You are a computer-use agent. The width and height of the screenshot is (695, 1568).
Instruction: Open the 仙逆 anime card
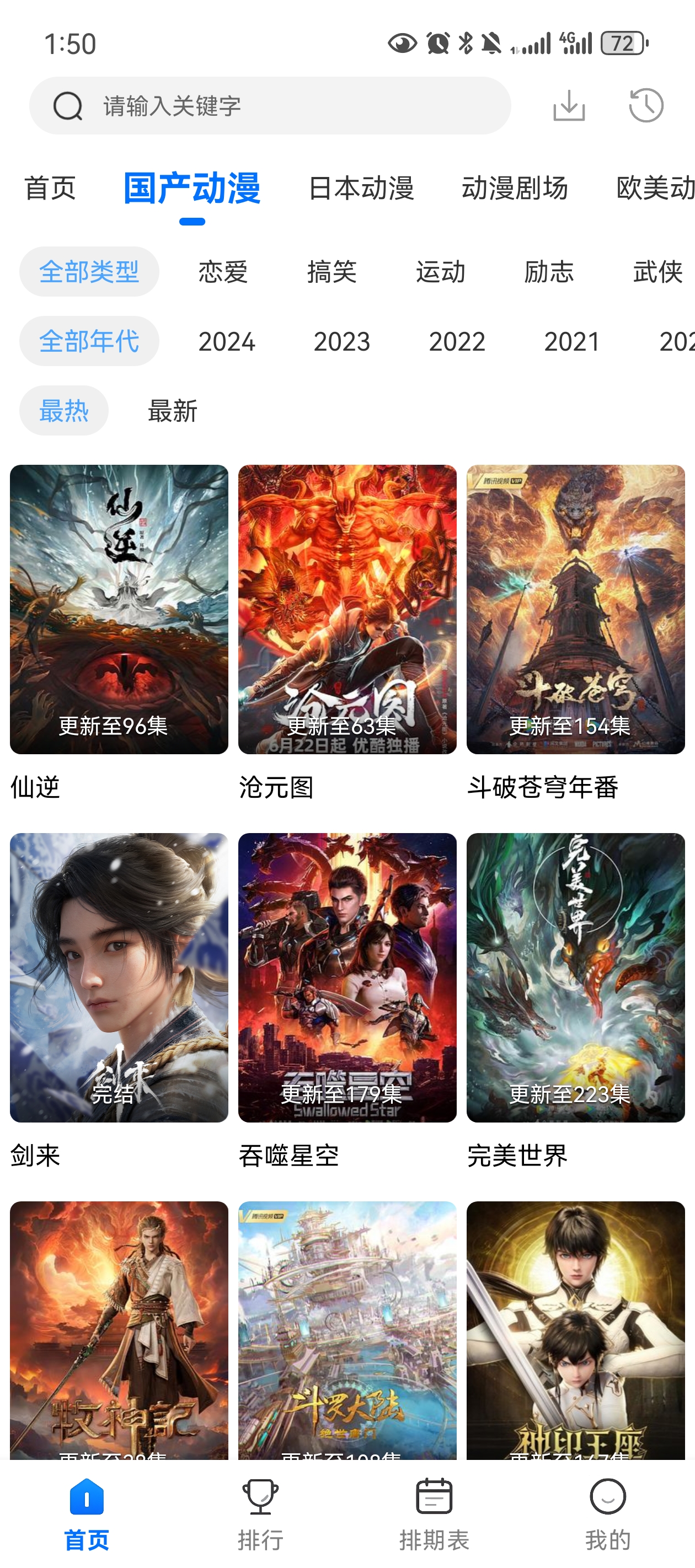tap(119, 609)
